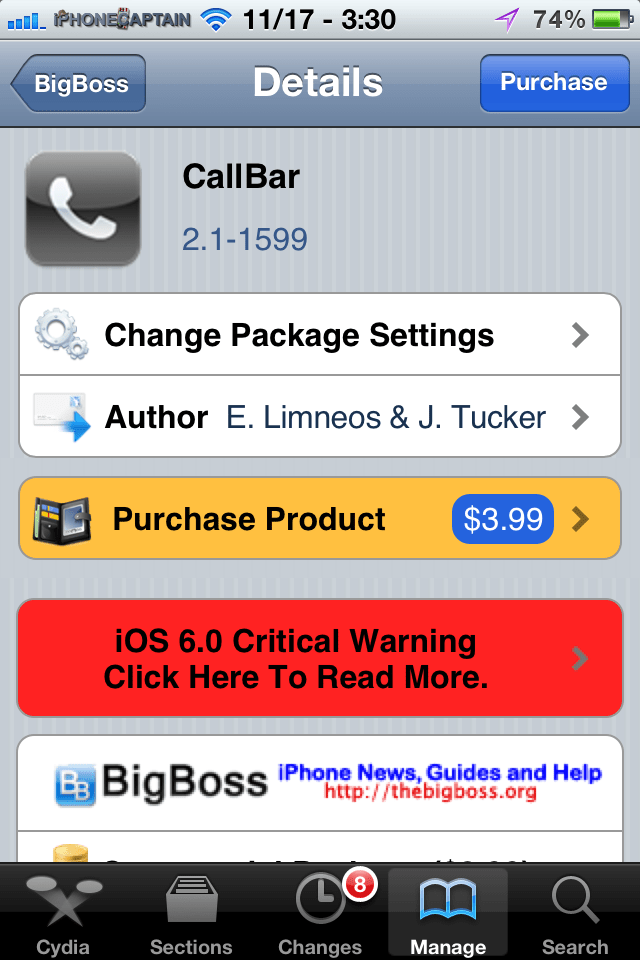Image resolution: width=640 pixels, height=960 pixels.
Task: Open the Changes tab
Action: [x=320, y=913]
